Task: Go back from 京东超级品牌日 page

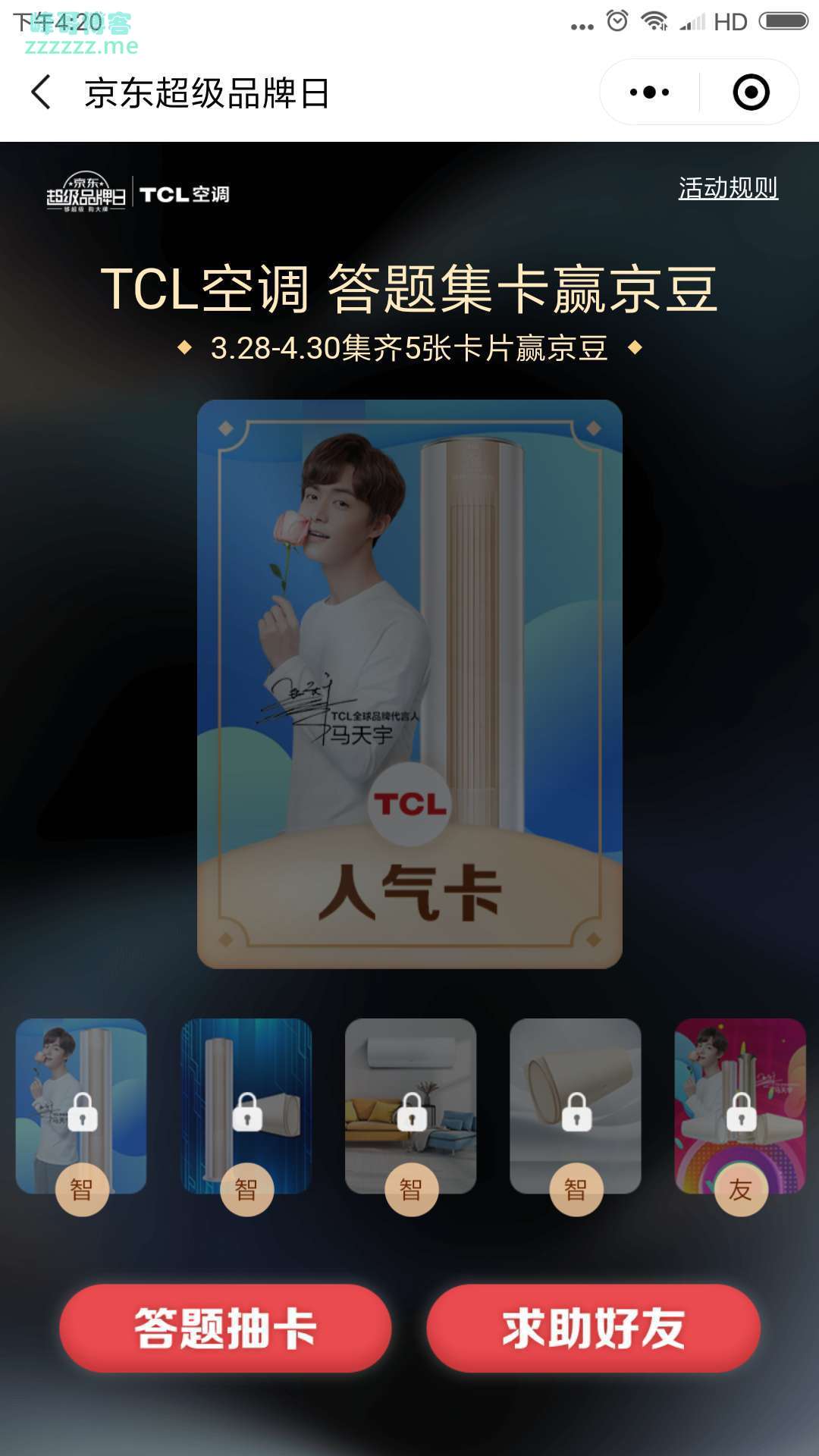Action: point(41,93)
